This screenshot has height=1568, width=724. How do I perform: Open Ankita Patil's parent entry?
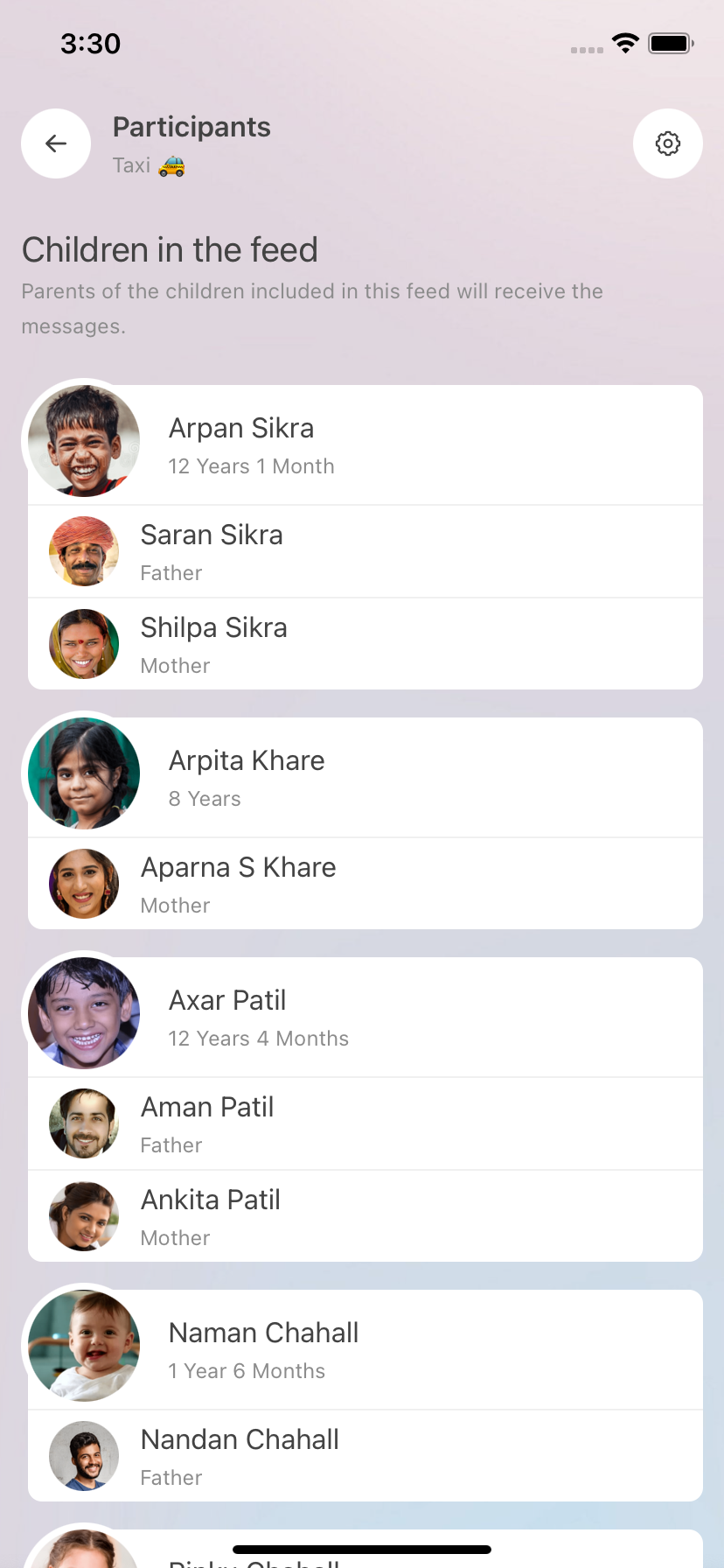(x=365, y=1217)
